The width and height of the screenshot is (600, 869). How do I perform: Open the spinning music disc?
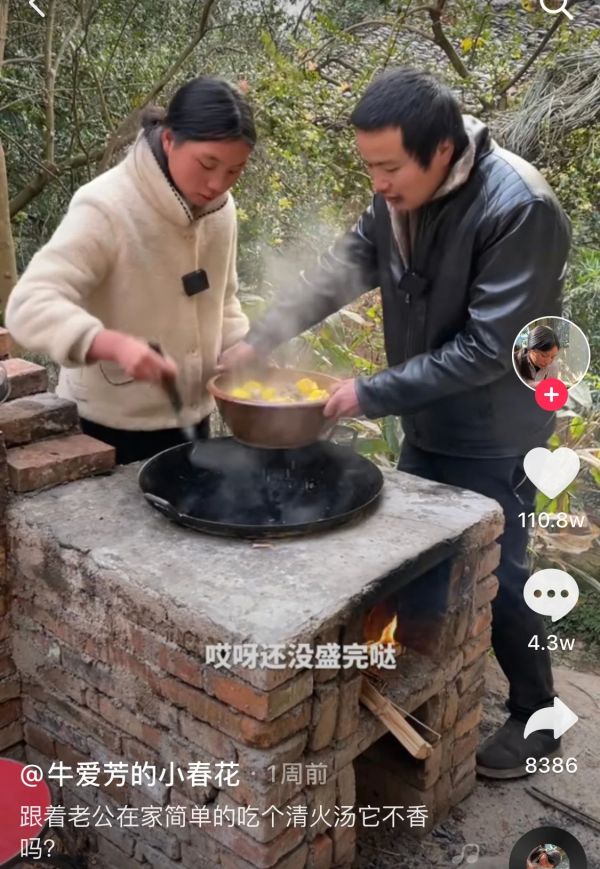click(x=547, y=853)
